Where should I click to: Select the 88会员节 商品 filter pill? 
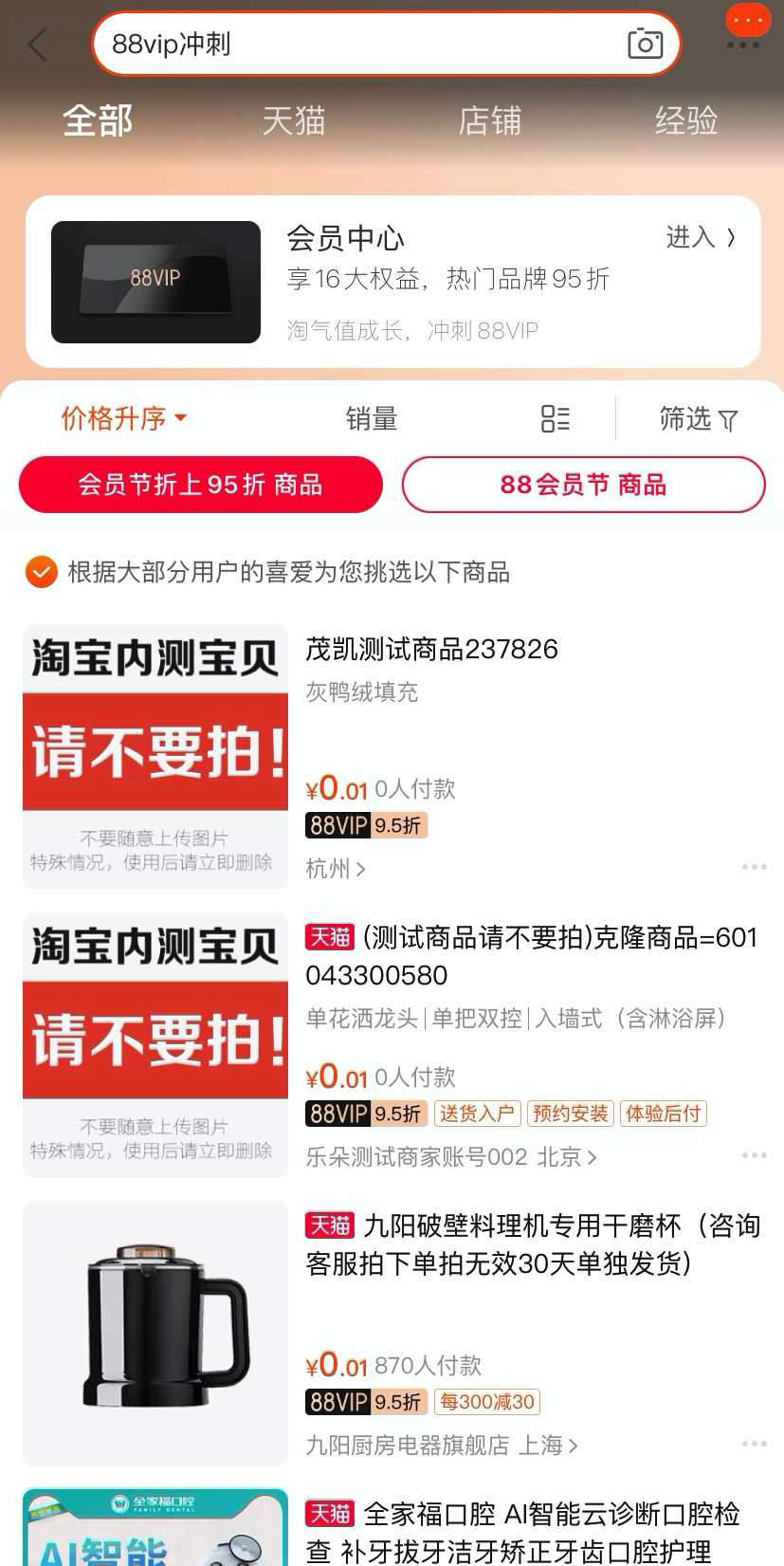click(x=583, y=484)
